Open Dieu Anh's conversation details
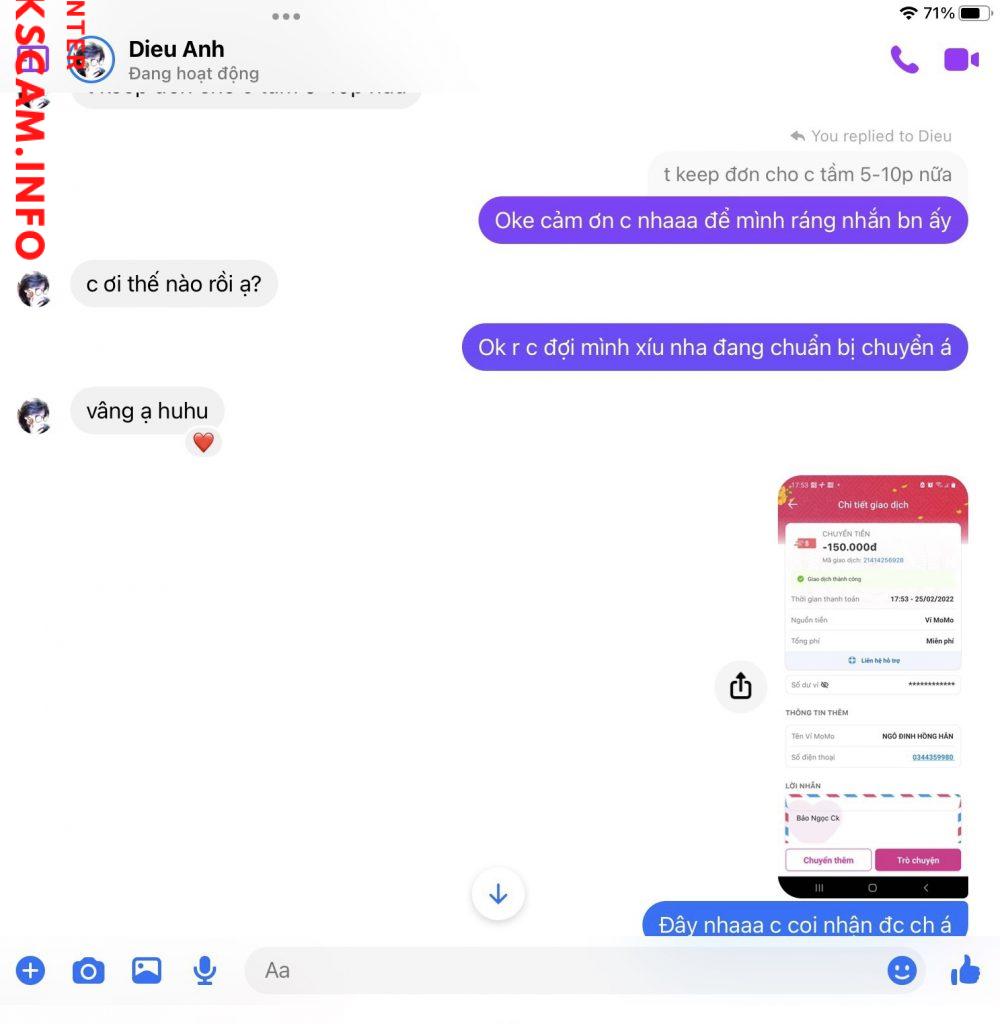The image size is (1000, 1024). tap(176, 50)
